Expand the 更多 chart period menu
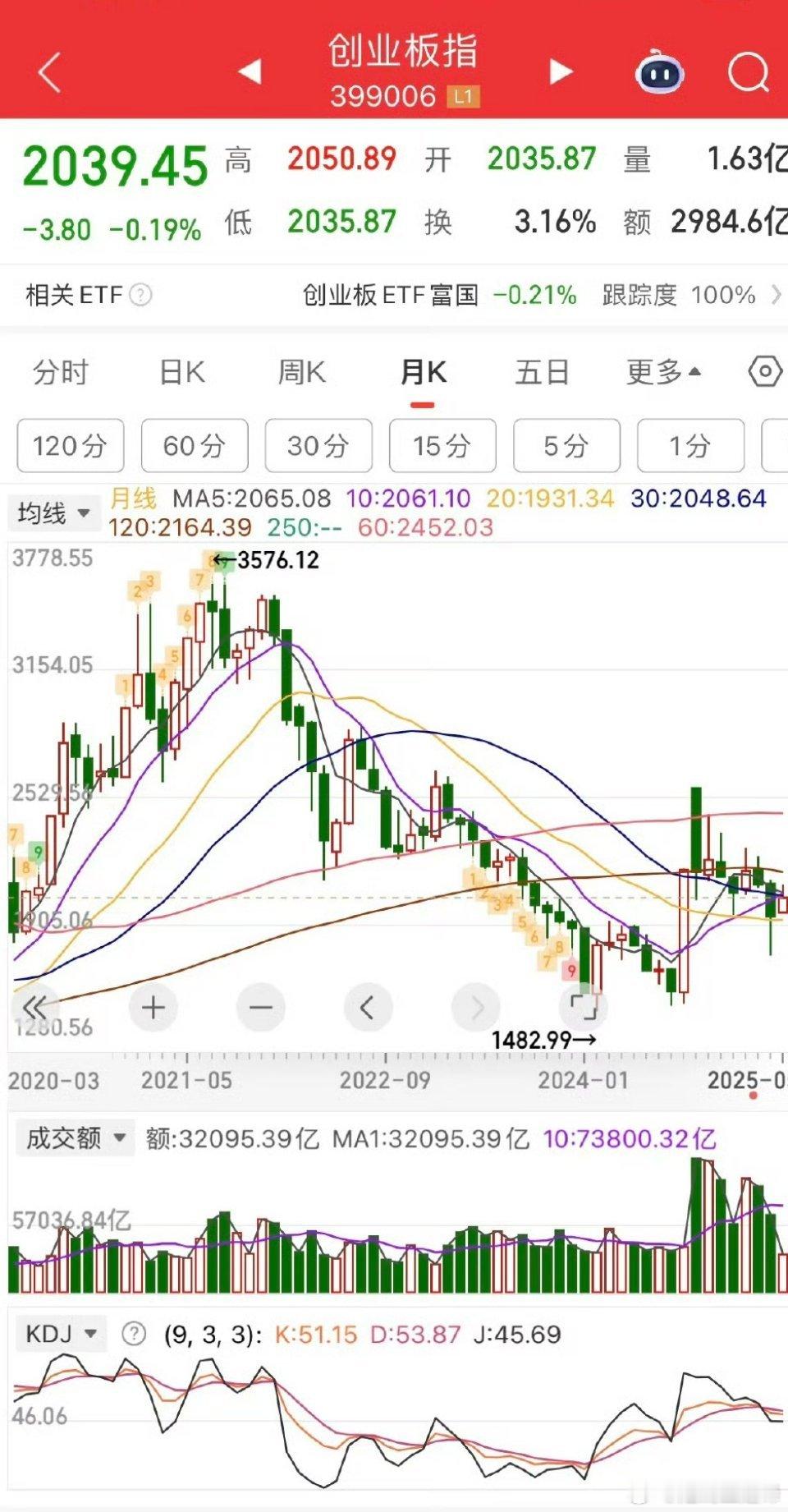The width and height of the screenshot is (788, 1512). pos(663,372)
